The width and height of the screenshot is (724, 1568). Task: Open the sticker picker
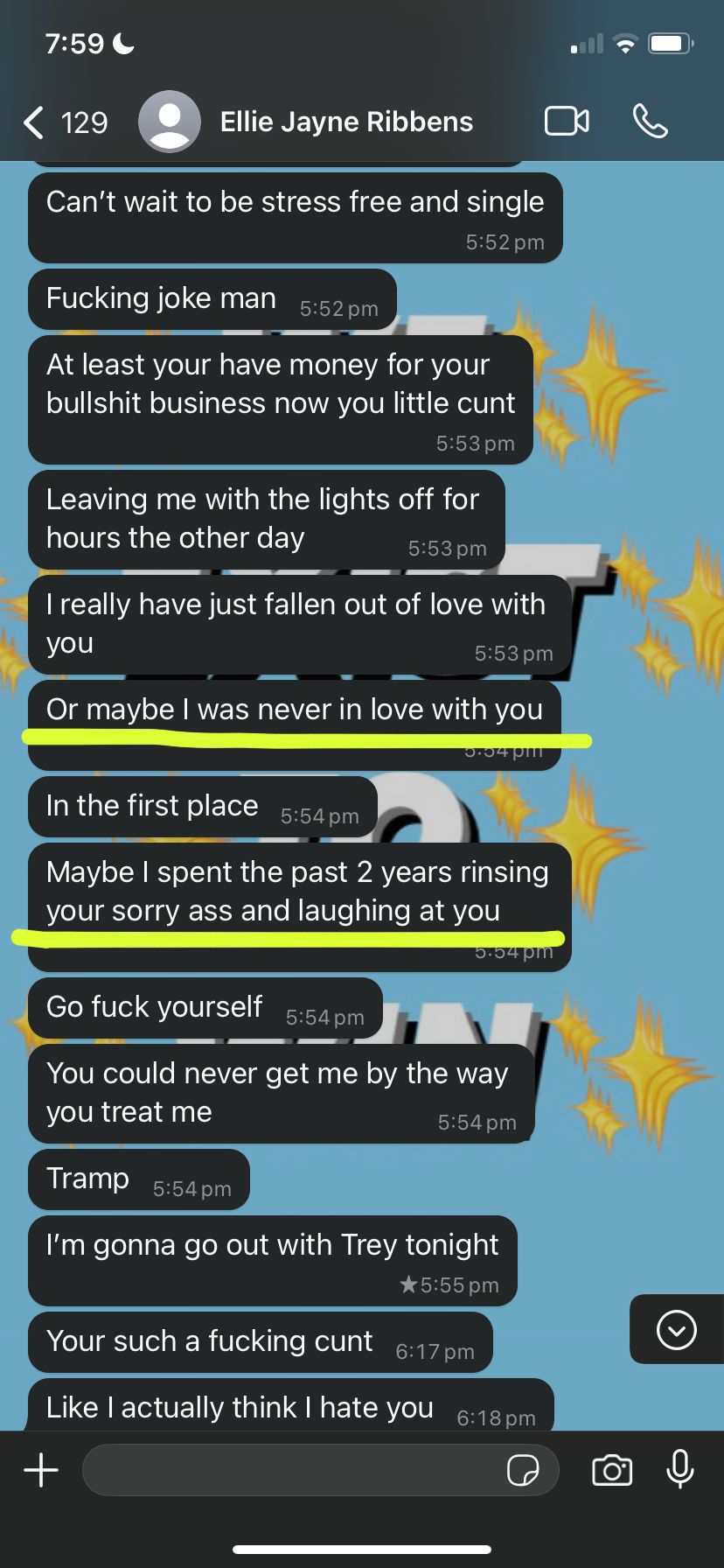pos(523,1470)
